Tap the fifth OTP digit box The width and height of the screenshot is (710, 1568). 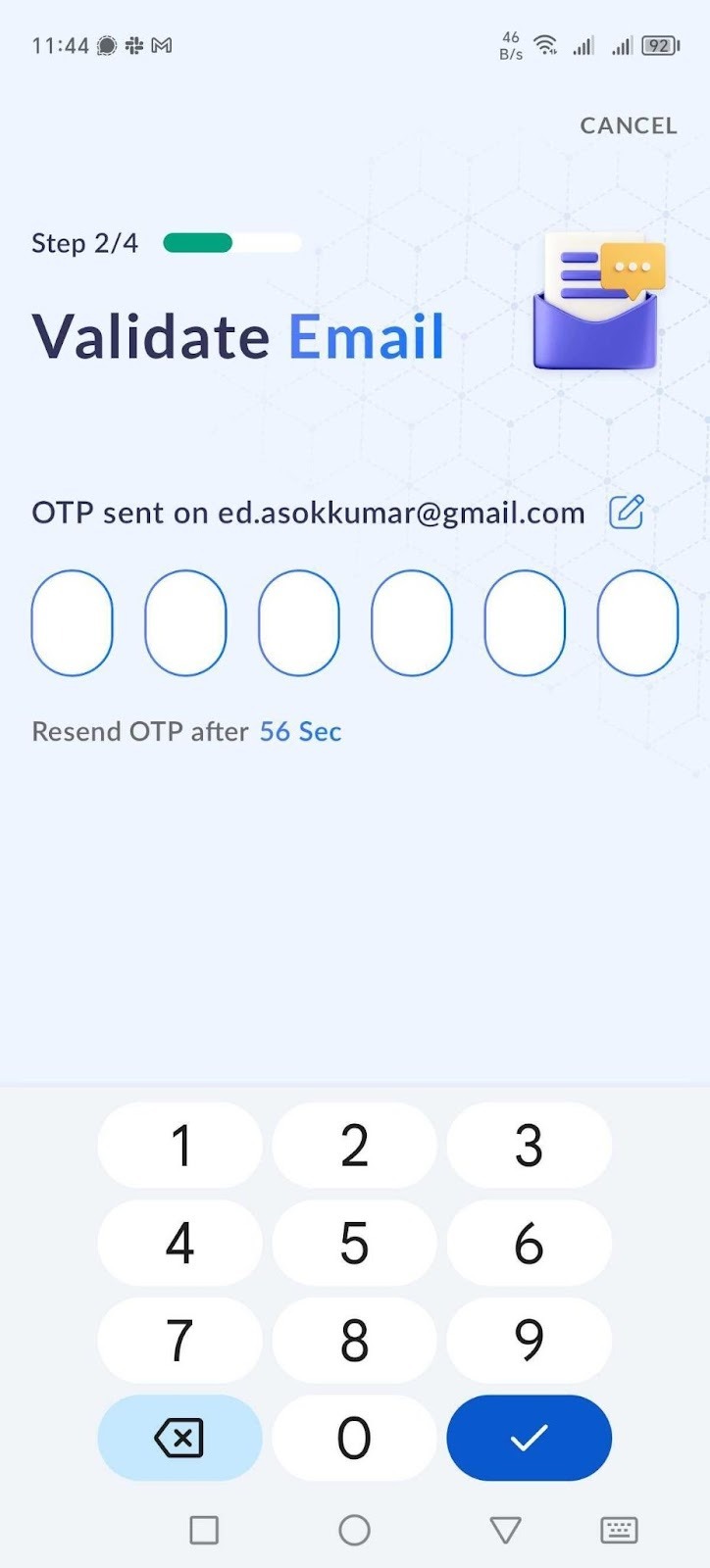tap(525, 623)
